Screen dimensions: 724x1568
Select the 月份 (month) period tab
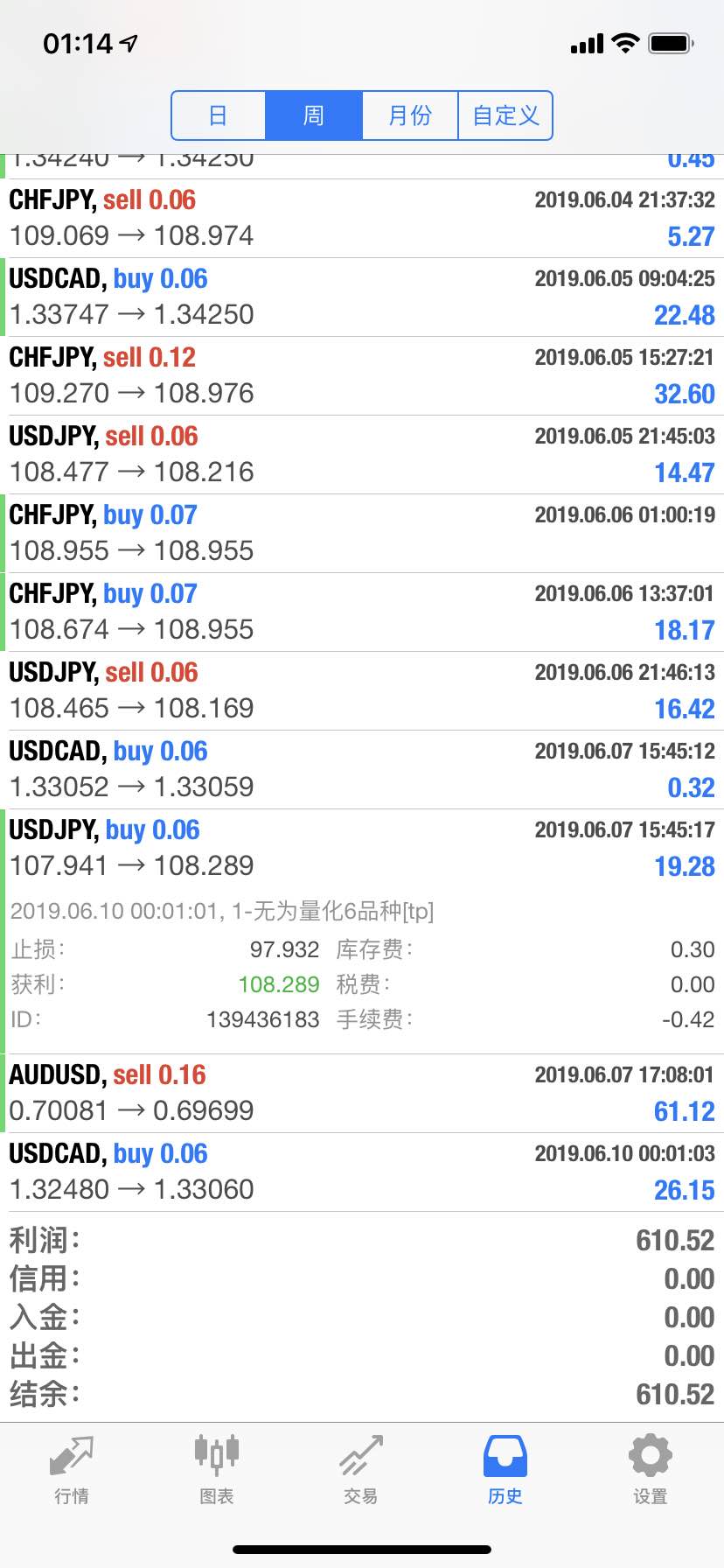point(410,115)
